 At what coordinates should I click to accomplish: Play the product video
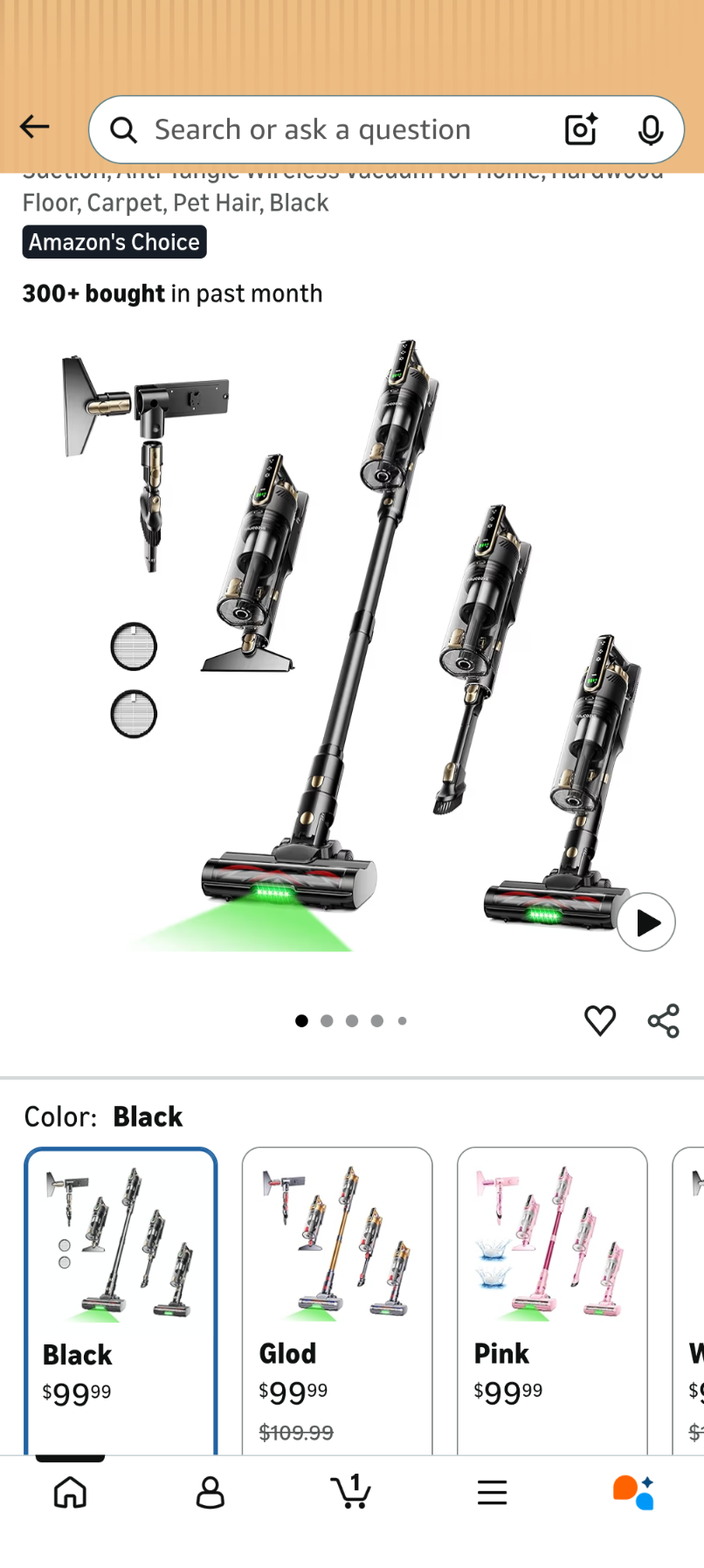645,922
